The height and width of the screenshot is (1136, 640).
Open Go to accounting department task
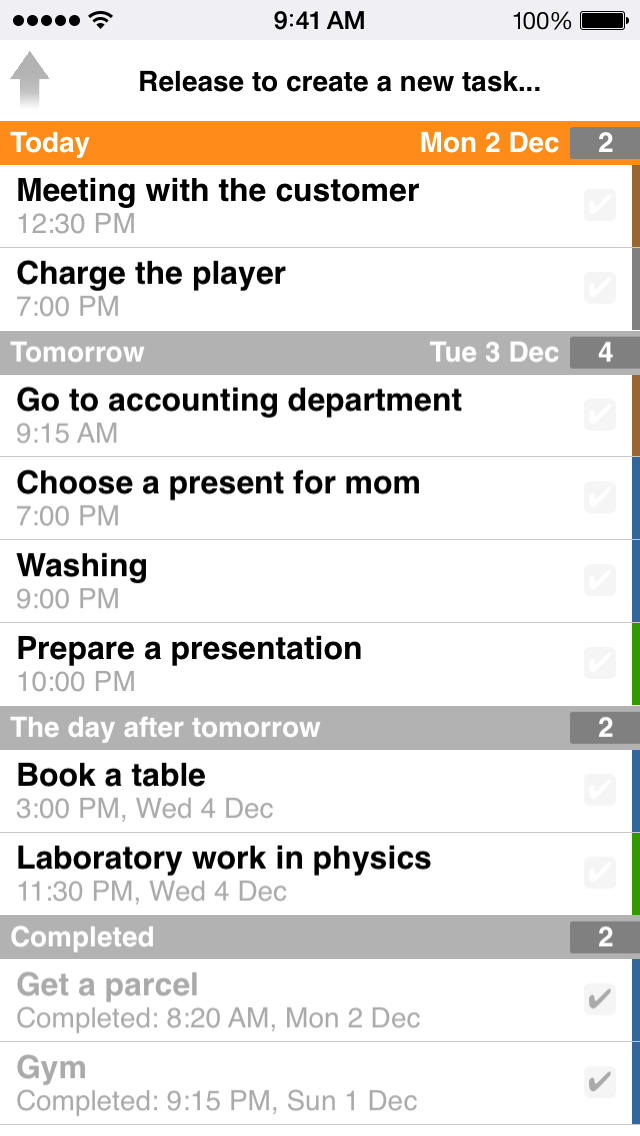316,416
